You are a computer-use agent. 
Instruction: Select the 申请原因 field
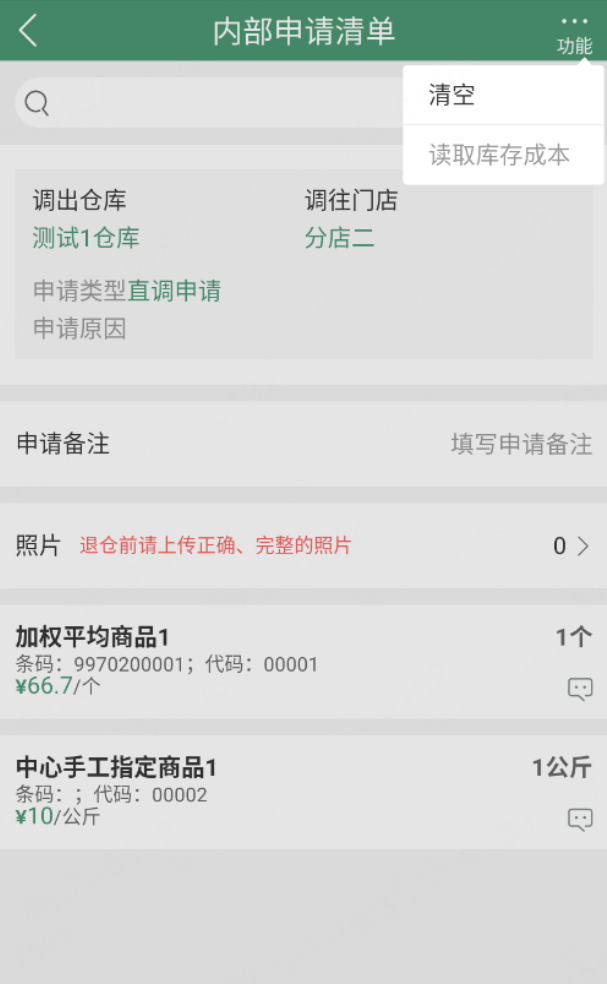80,329
